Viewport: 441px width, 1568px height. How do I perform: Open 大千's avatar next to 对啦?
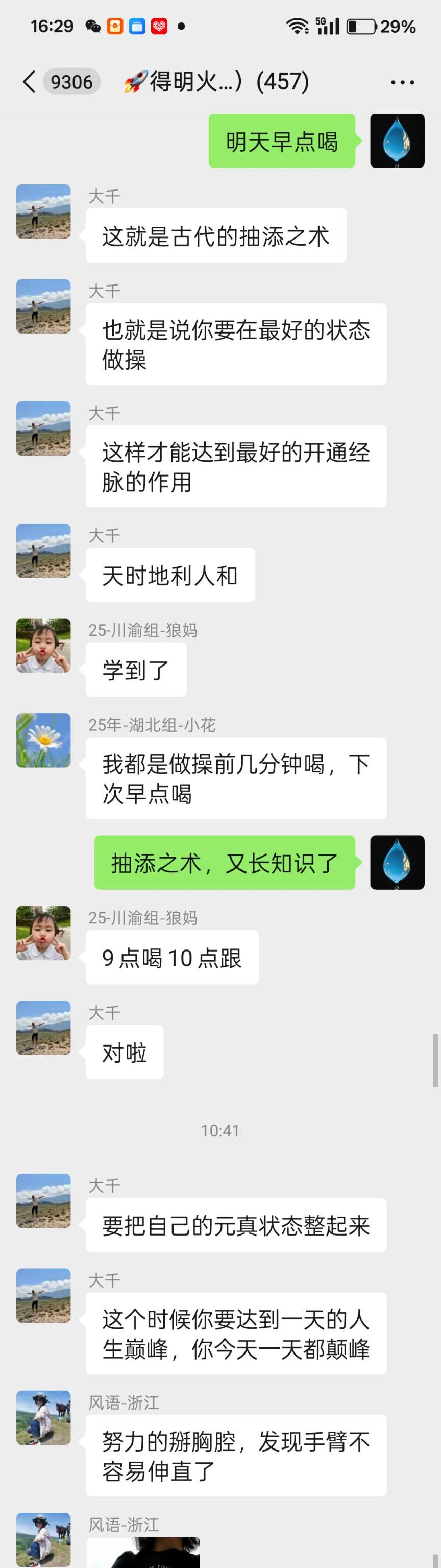click(x=43, y=1028)
